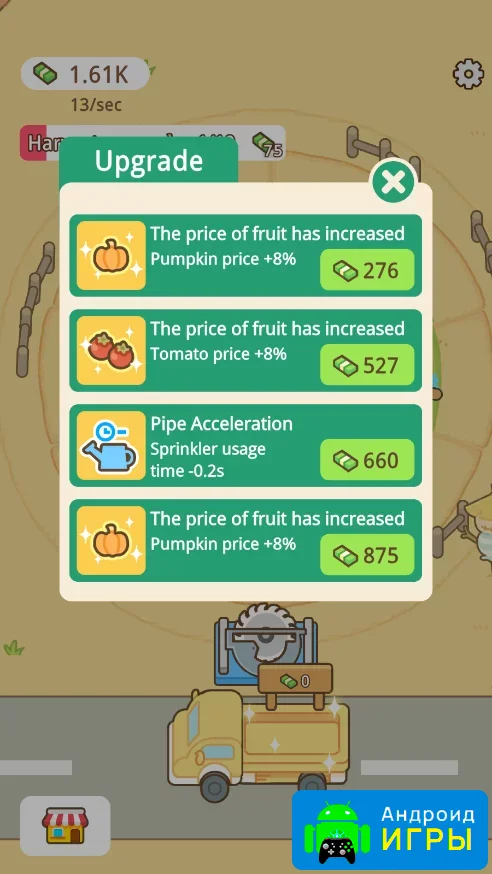The height and width of the screenshot is (874, 492).
Task: Buy Pumpkin price upgrade for 875
Action: point(367,555)
